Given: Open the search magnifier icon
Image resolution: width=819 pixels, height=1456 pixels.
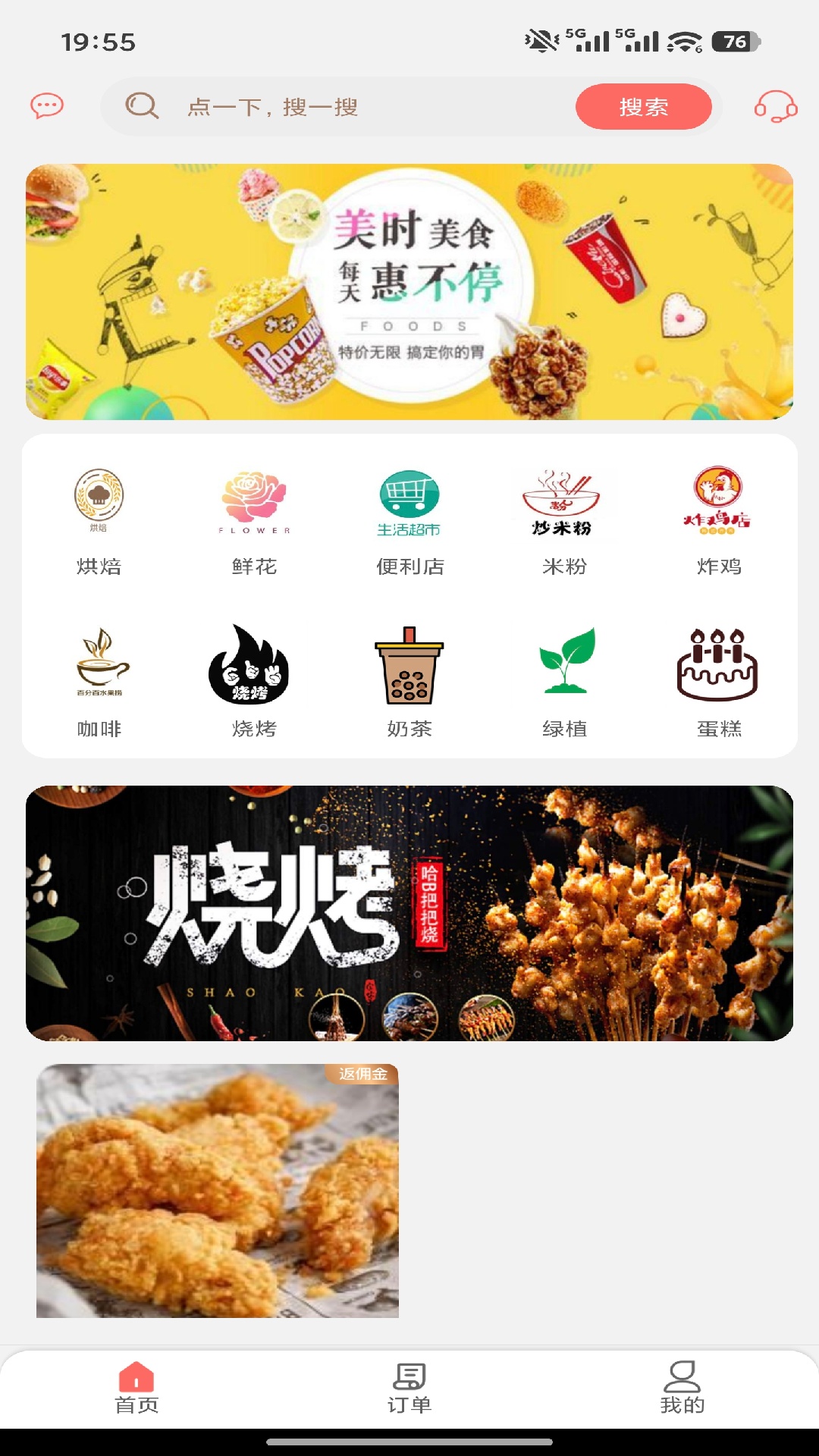Looking at the screenshot, I should pyautogui.click(x=141, y=107).
